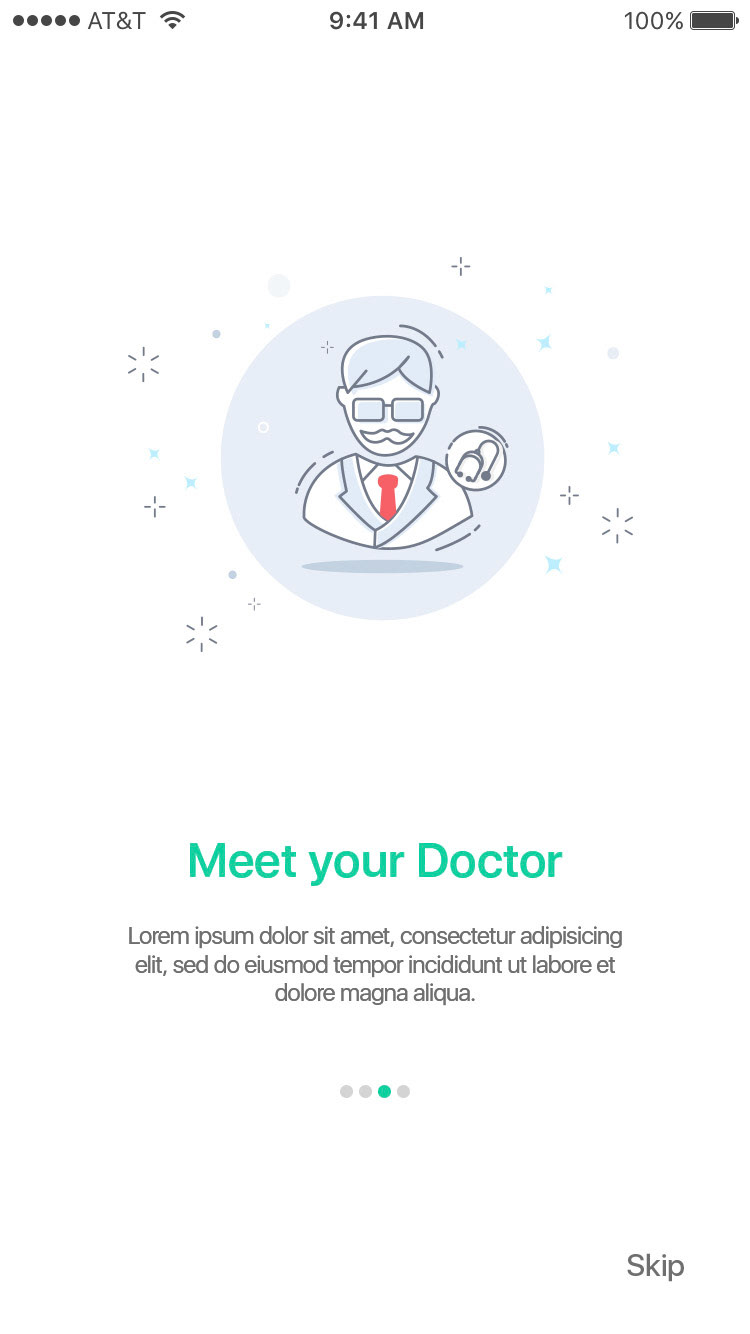Jump to the first onboarding page dot
Image resolution: width=750 pixels, height=1334 pixels.
click(x=346, y=1091)
